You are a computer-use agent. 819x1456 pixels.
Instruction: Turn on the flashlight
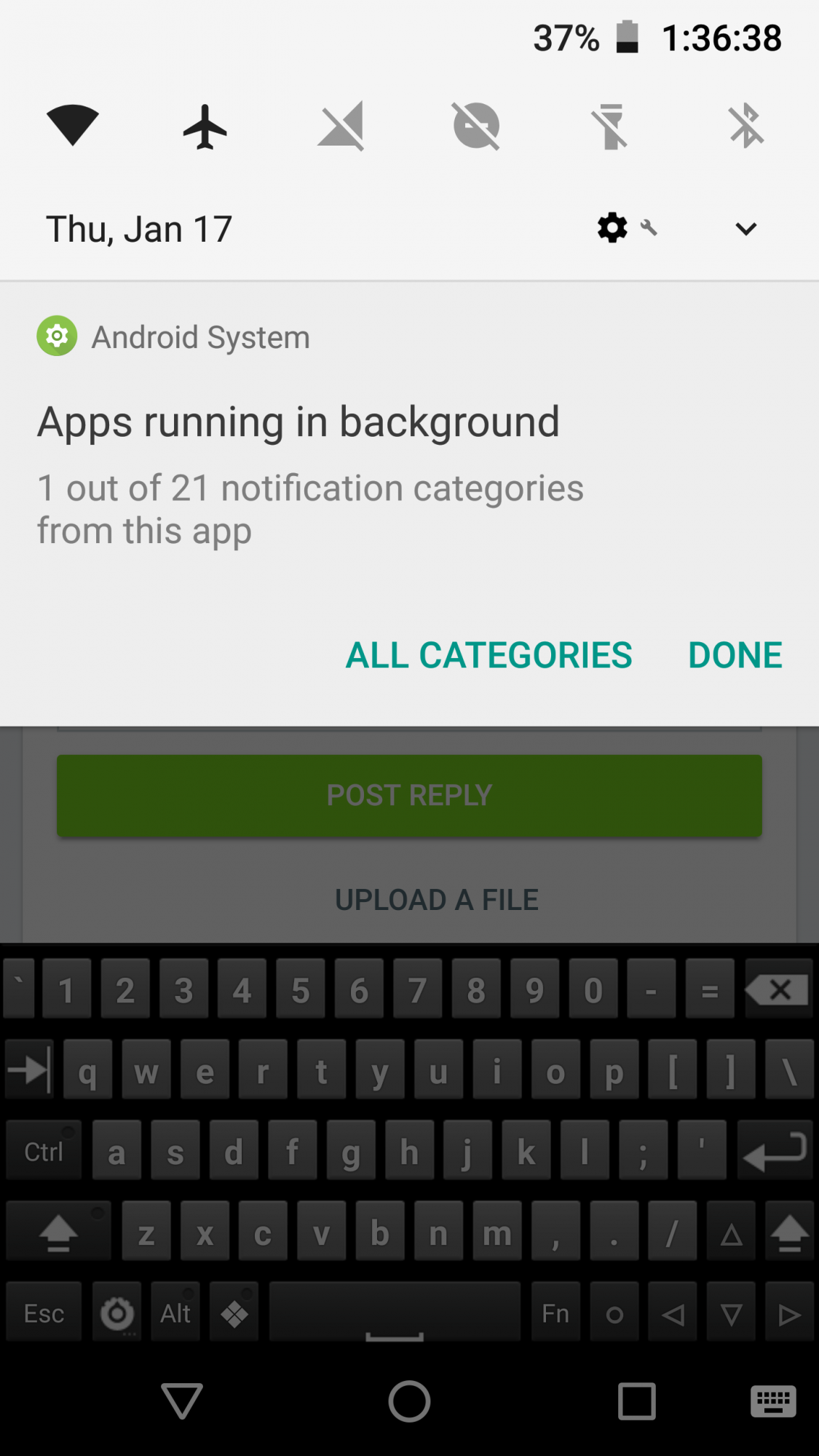tap(611, 127)
